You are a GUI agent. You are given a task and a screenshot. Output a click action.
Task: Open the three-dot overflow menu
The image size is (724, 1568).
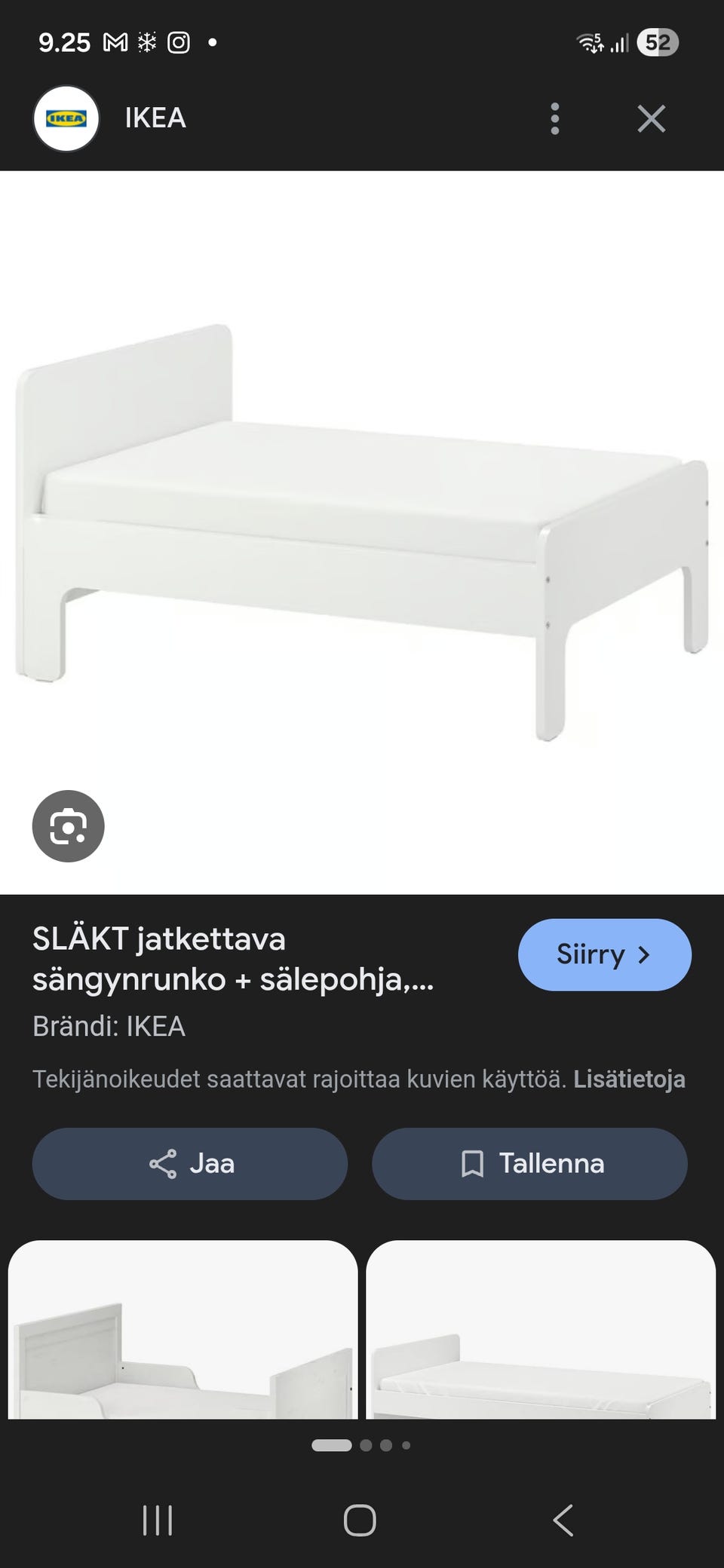coord(555,118)
